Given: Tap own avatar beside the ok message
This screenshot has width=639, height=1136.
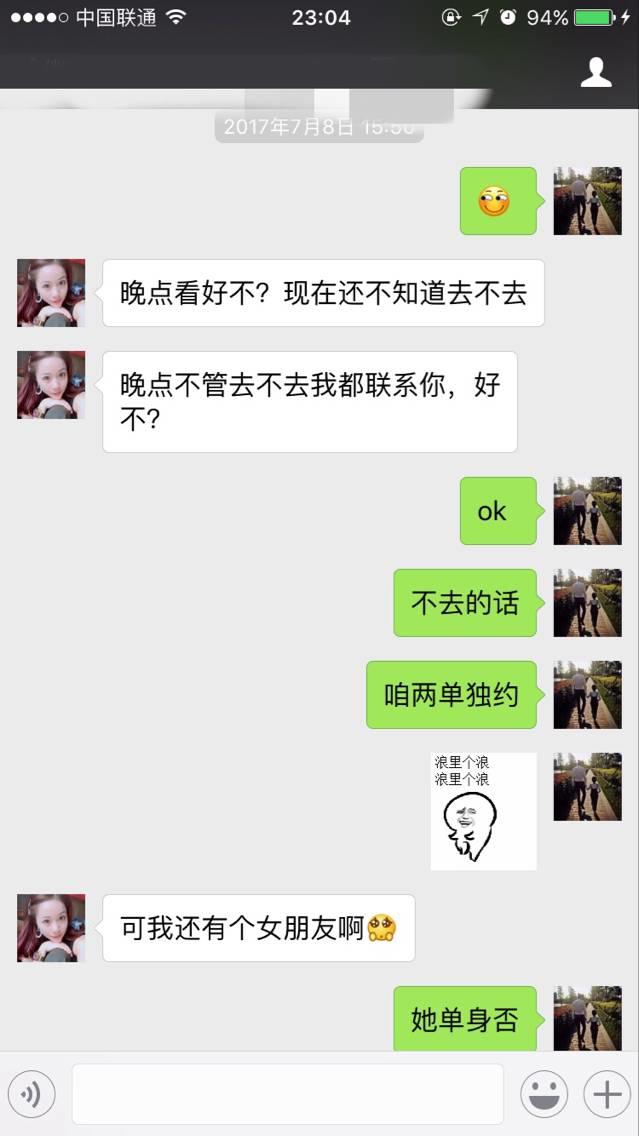Looking at the screenshot, I should click(x=587, y=511).
